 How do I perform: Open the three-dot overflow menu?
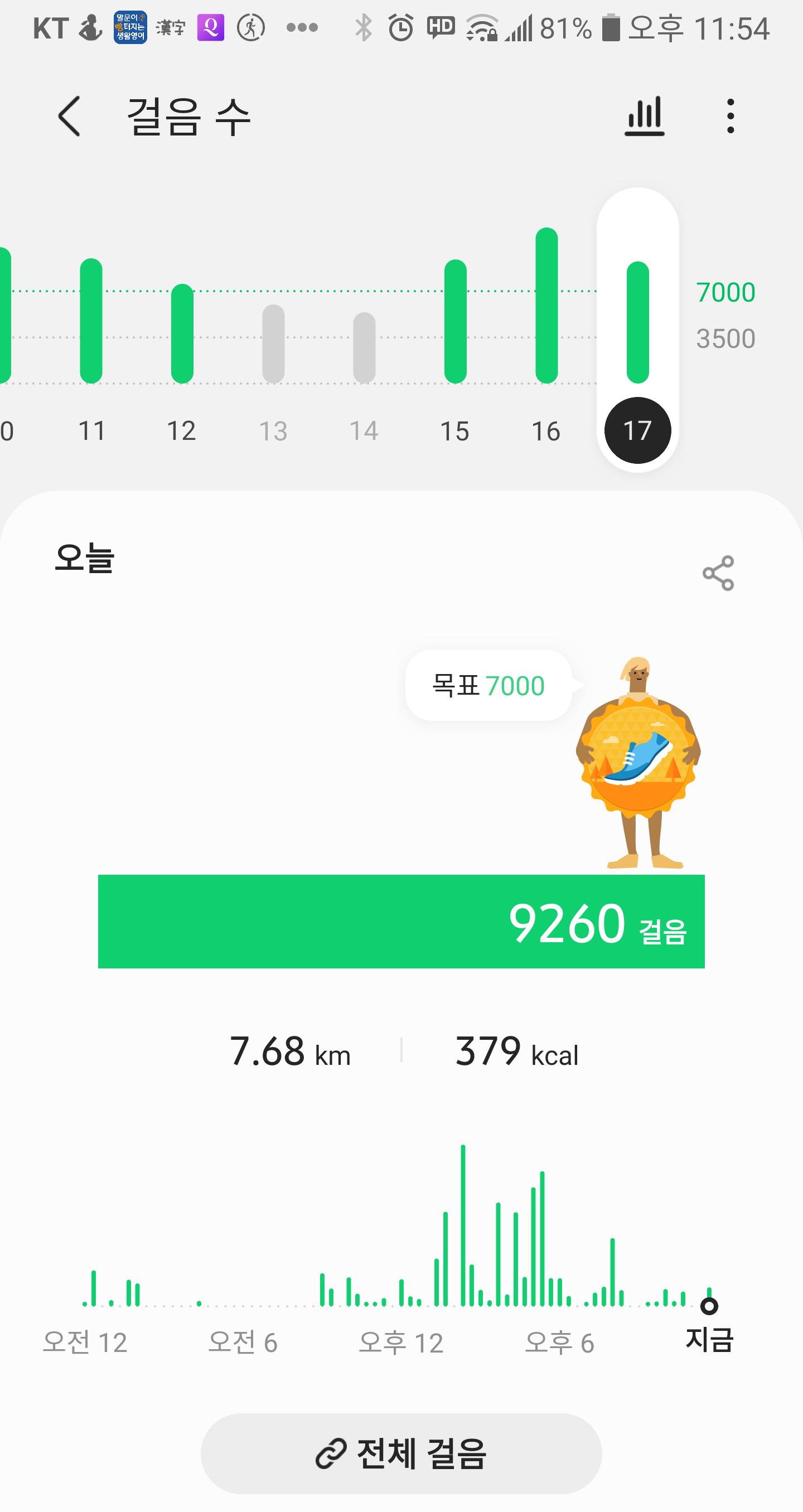coord(730,116)
